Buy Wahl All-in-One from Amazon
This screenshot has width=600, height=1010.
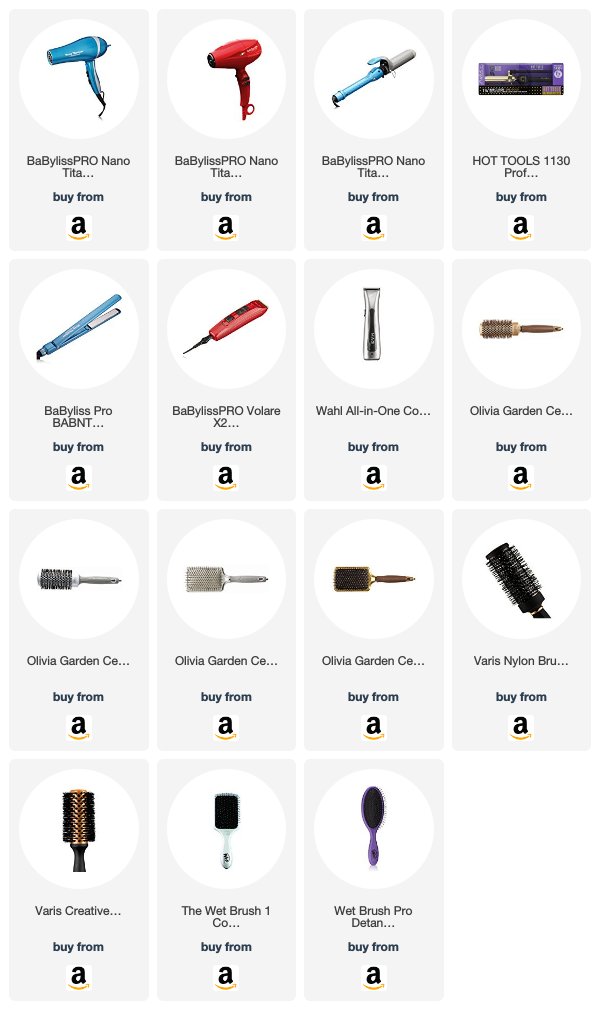(373, 477)
